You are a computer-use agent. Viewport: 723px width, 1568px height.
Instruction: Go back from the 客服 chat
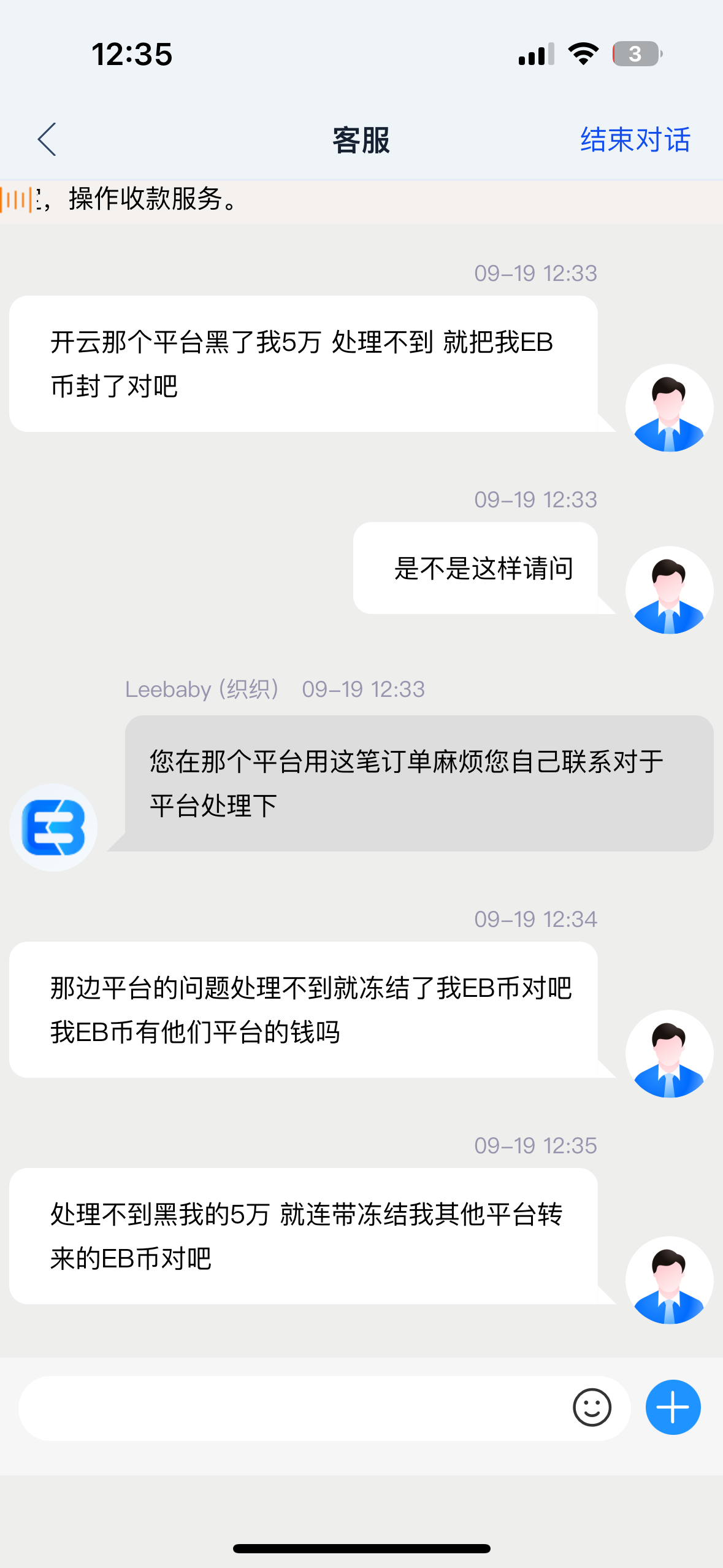click(x=47, y=139)
